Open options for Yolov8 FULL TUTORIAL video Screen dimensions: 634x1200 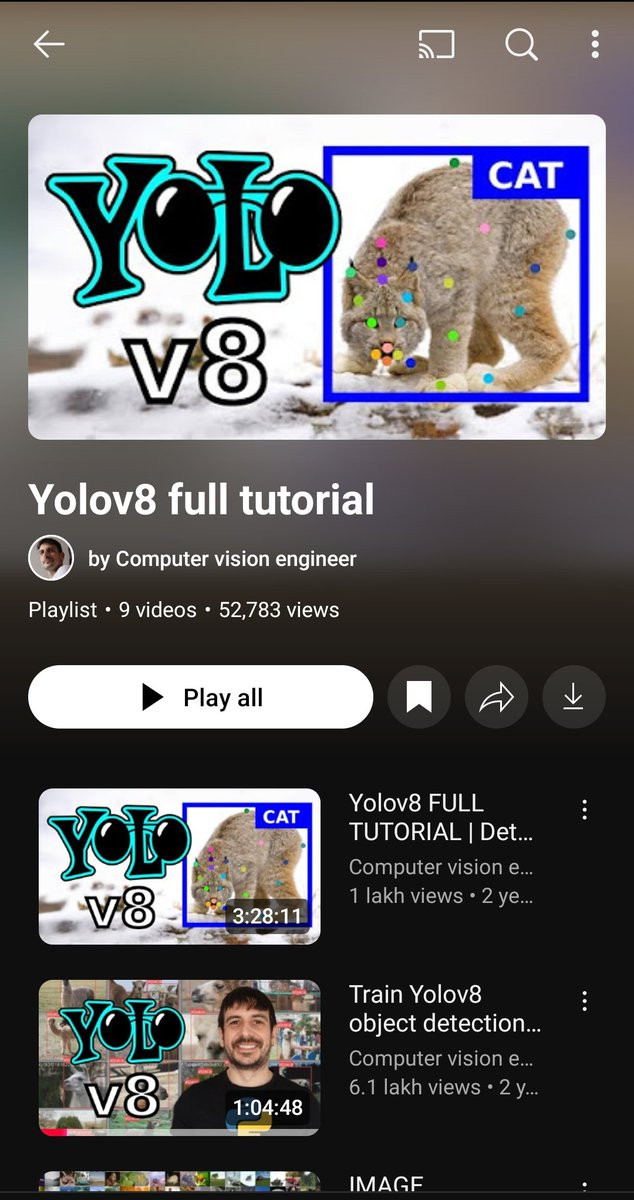click(585, 810)
